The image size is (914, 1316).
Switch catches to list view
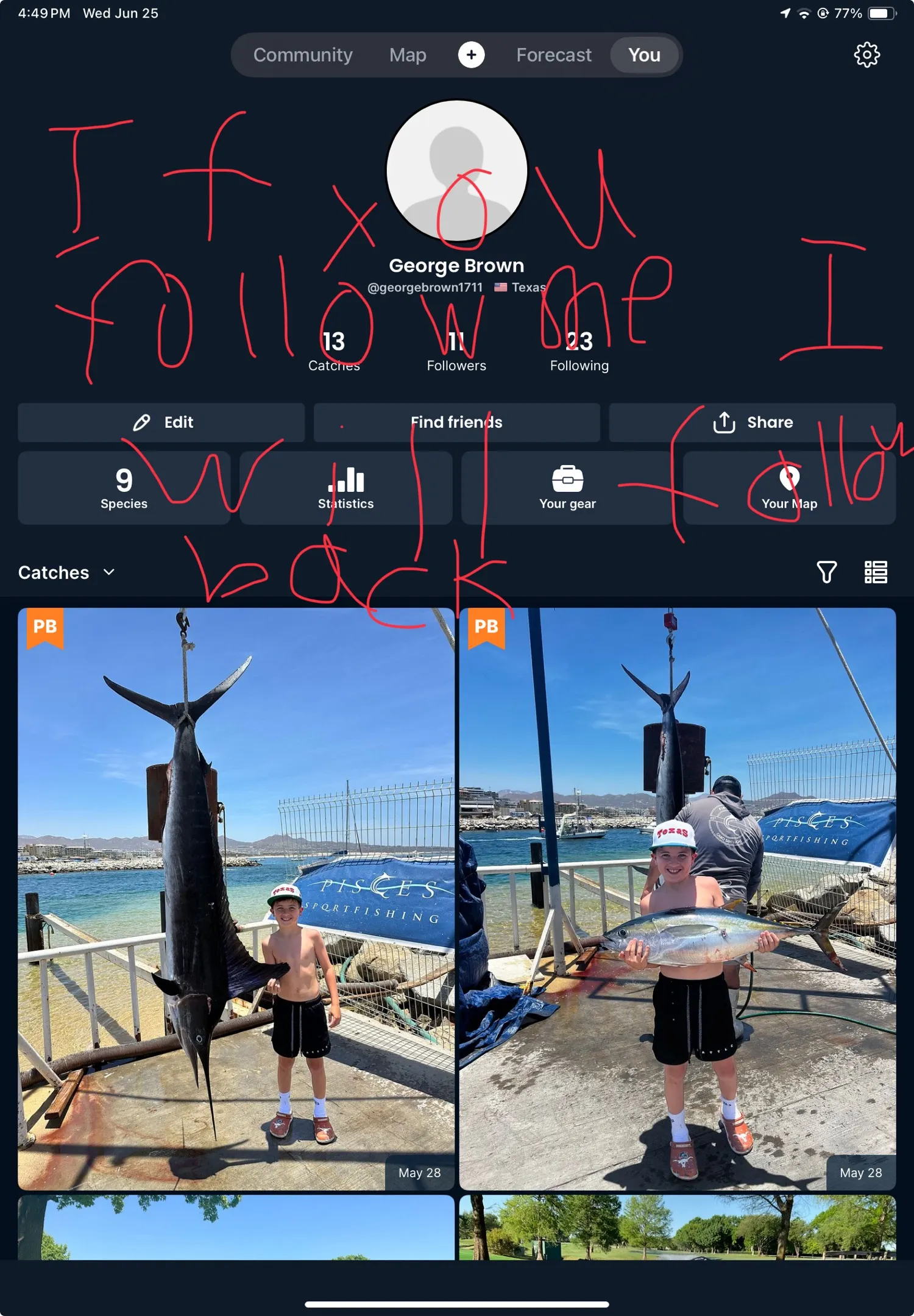[x=876, y=572]
